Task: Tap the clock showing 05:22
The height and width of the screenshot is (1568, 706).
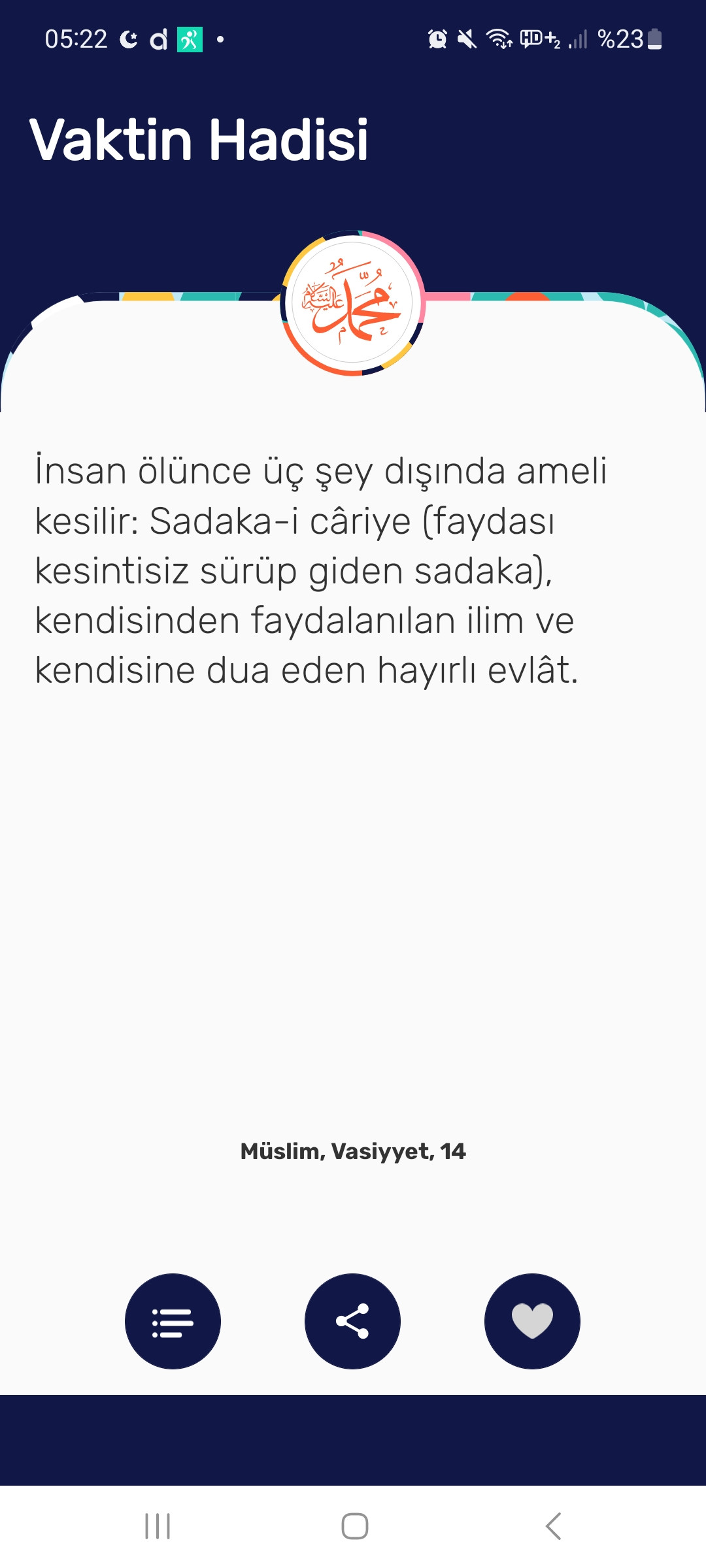Action: [77, 41]
